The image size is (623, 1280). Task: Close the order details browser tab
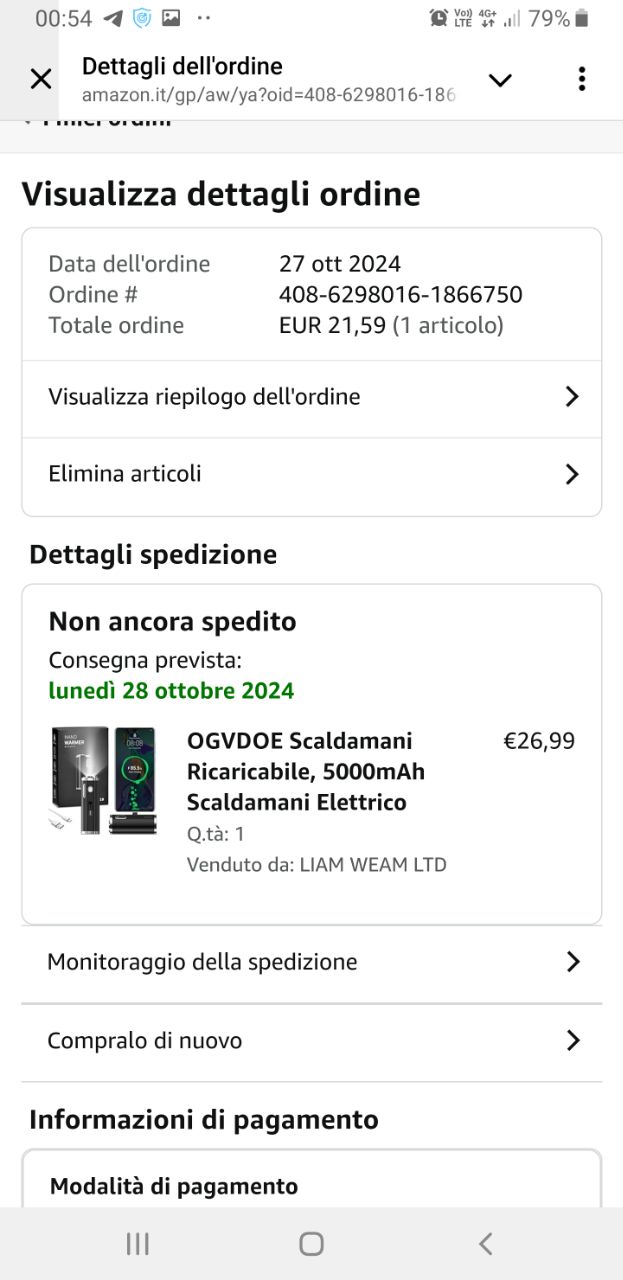[40, 79]
